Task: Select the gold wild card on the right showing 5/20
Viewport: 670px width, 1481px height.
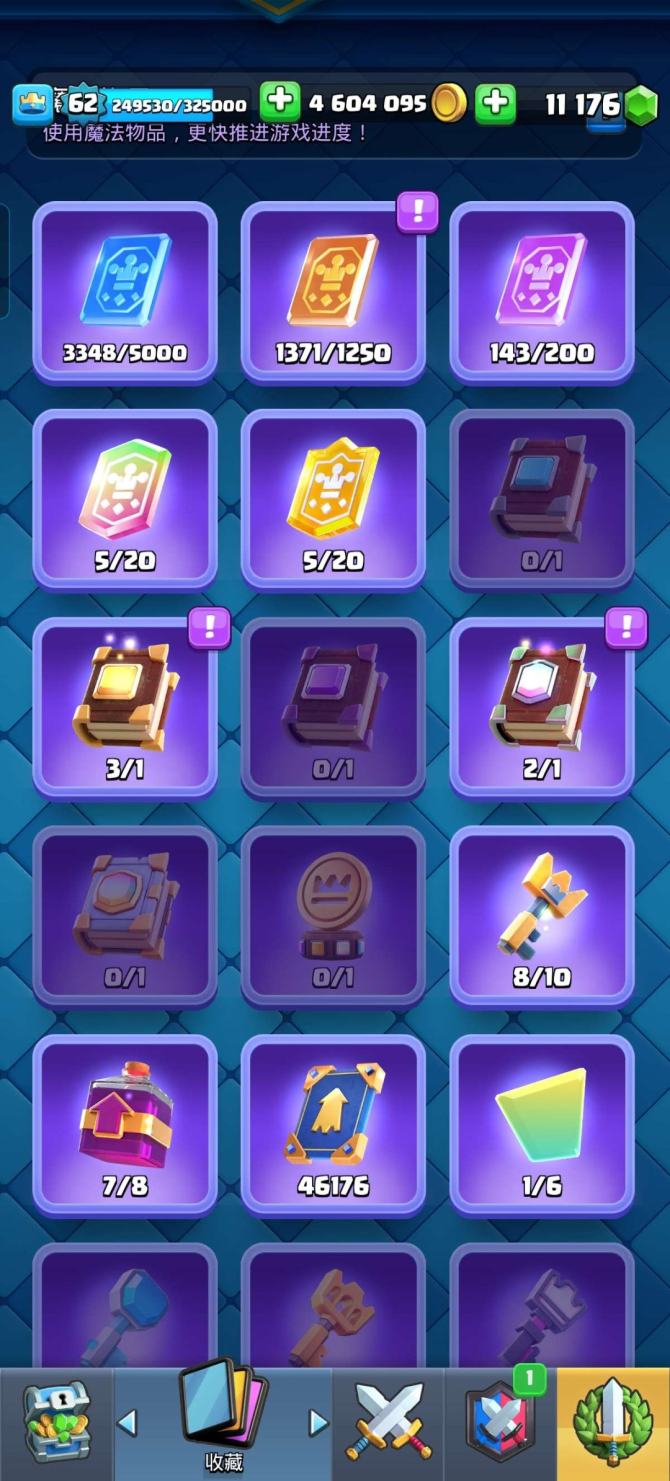Action: [333, 499]
